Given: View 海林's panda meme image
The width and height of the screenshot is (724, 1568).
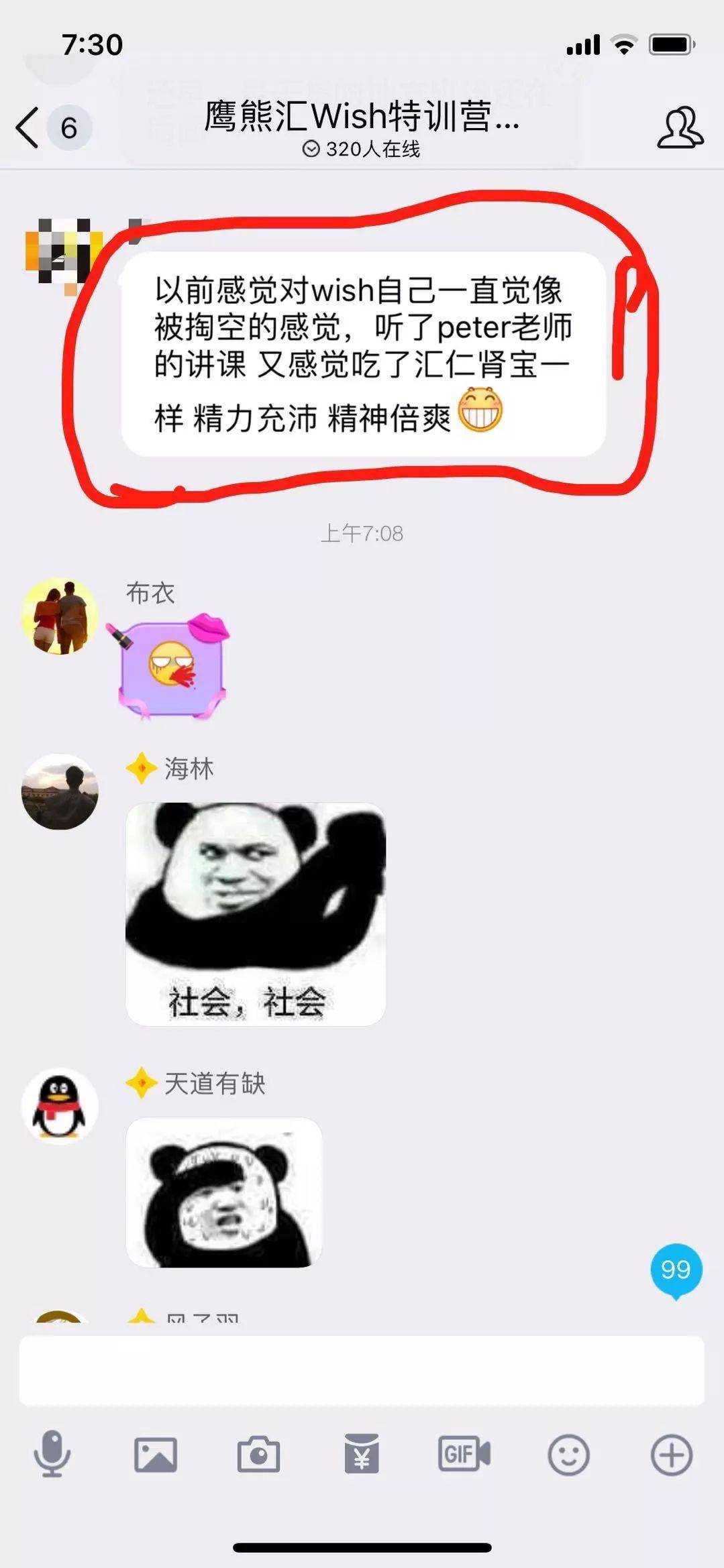Looking at the screenshot, I should click(256, 913).
